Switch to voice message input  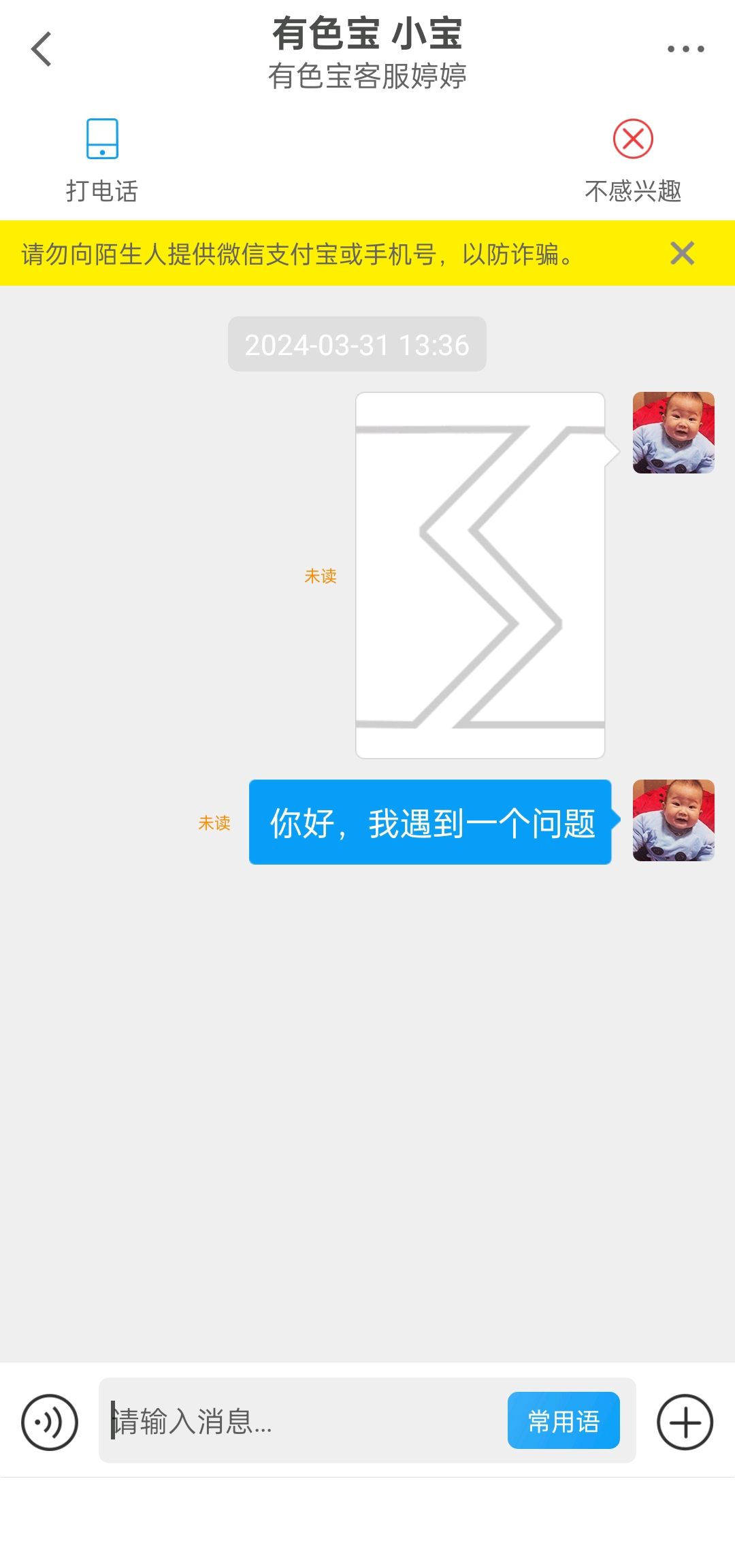pos(50,1422)
